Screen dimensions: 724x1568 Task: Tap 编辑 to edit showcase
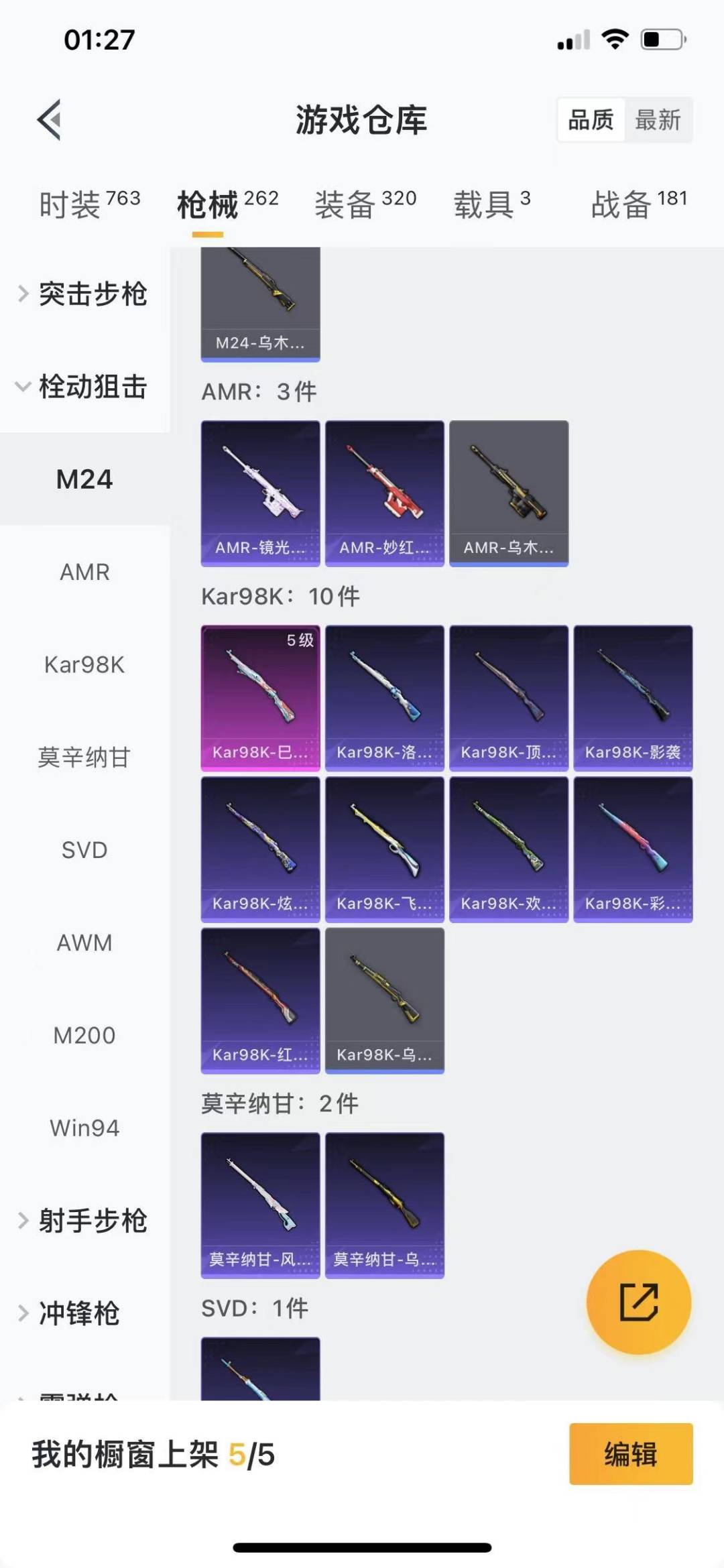[x=630, y=1454]
